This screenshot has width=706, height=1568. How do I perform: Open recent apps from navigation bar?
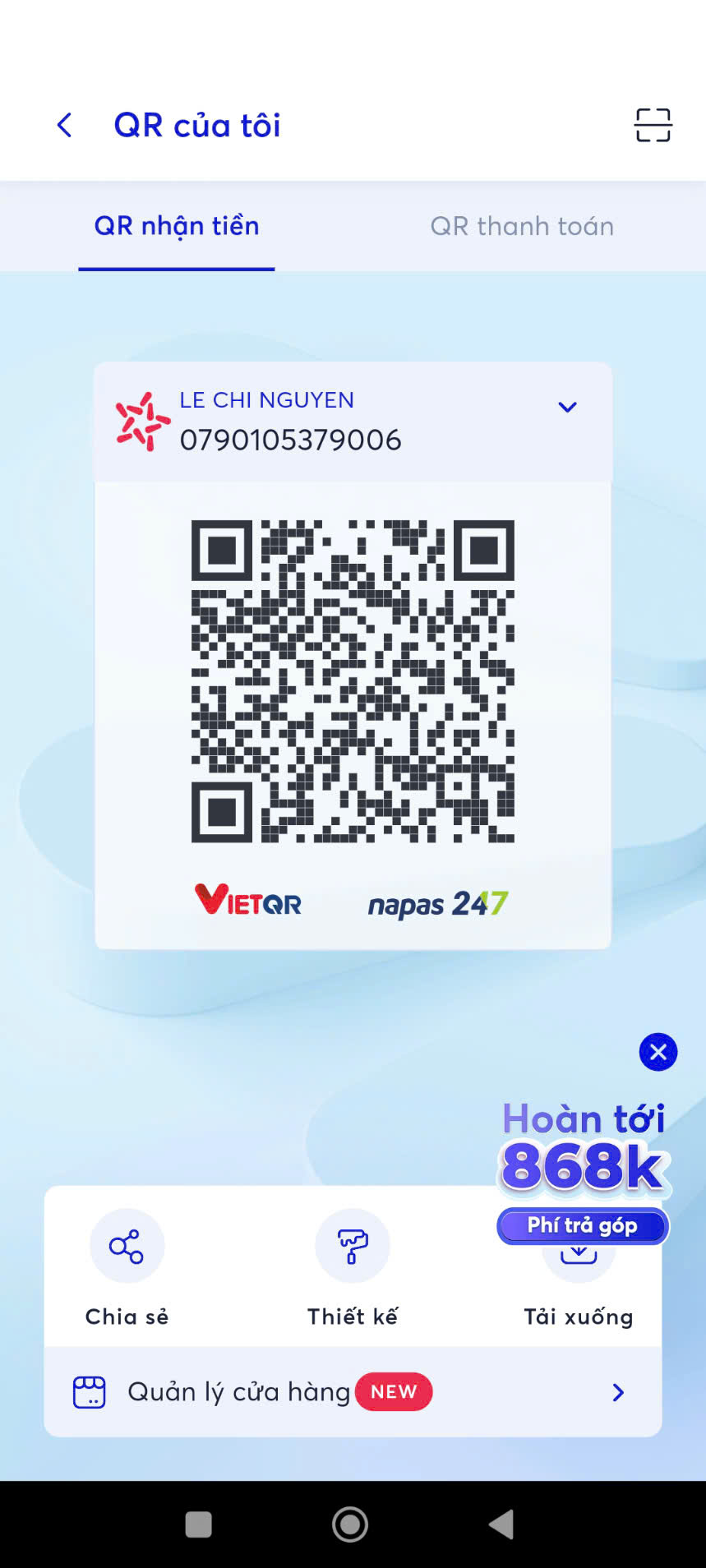(x=199, y=1525)
